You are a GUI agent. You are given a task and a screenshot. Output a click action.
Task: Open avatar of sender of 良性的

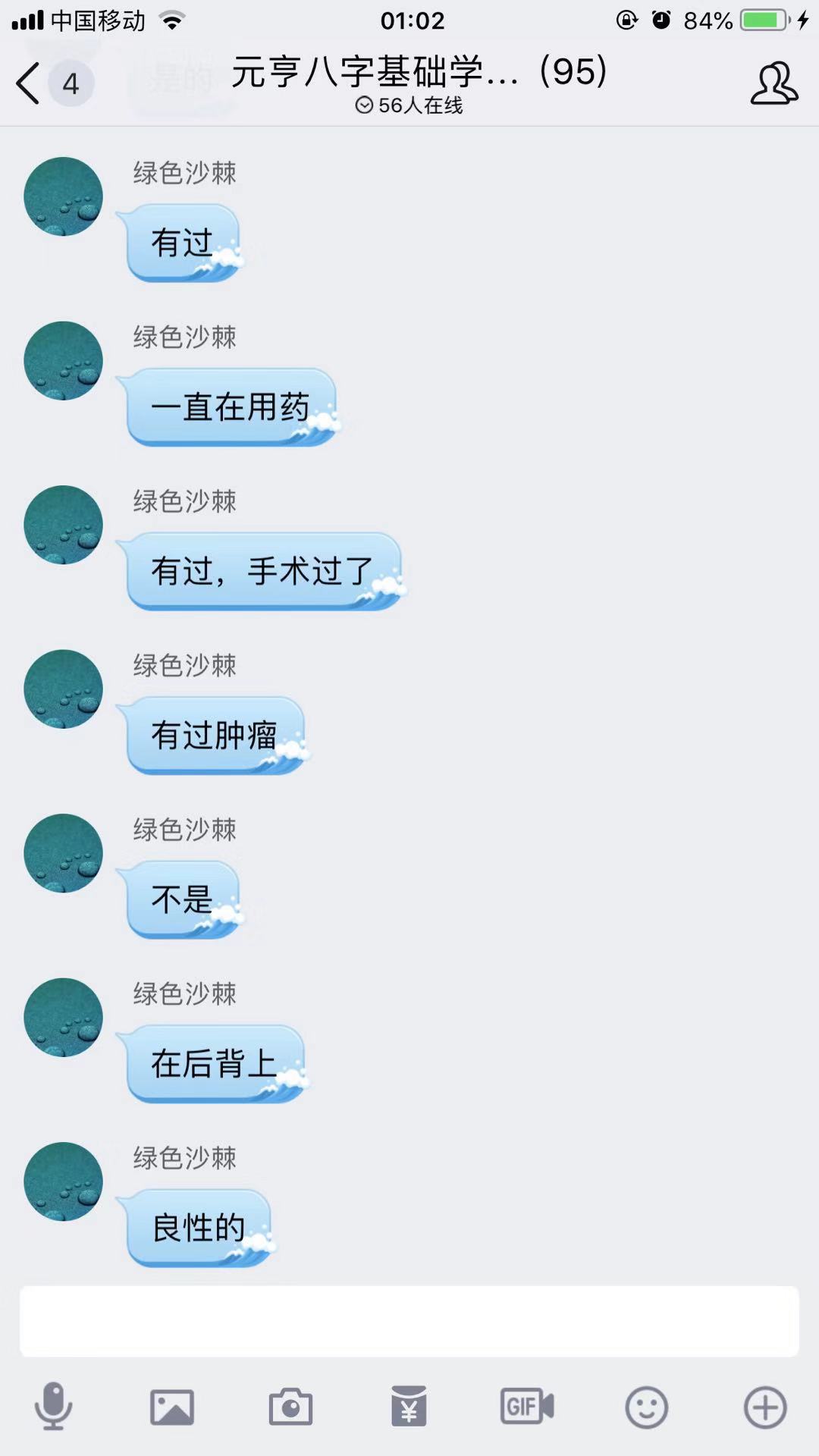(64, 1181)
